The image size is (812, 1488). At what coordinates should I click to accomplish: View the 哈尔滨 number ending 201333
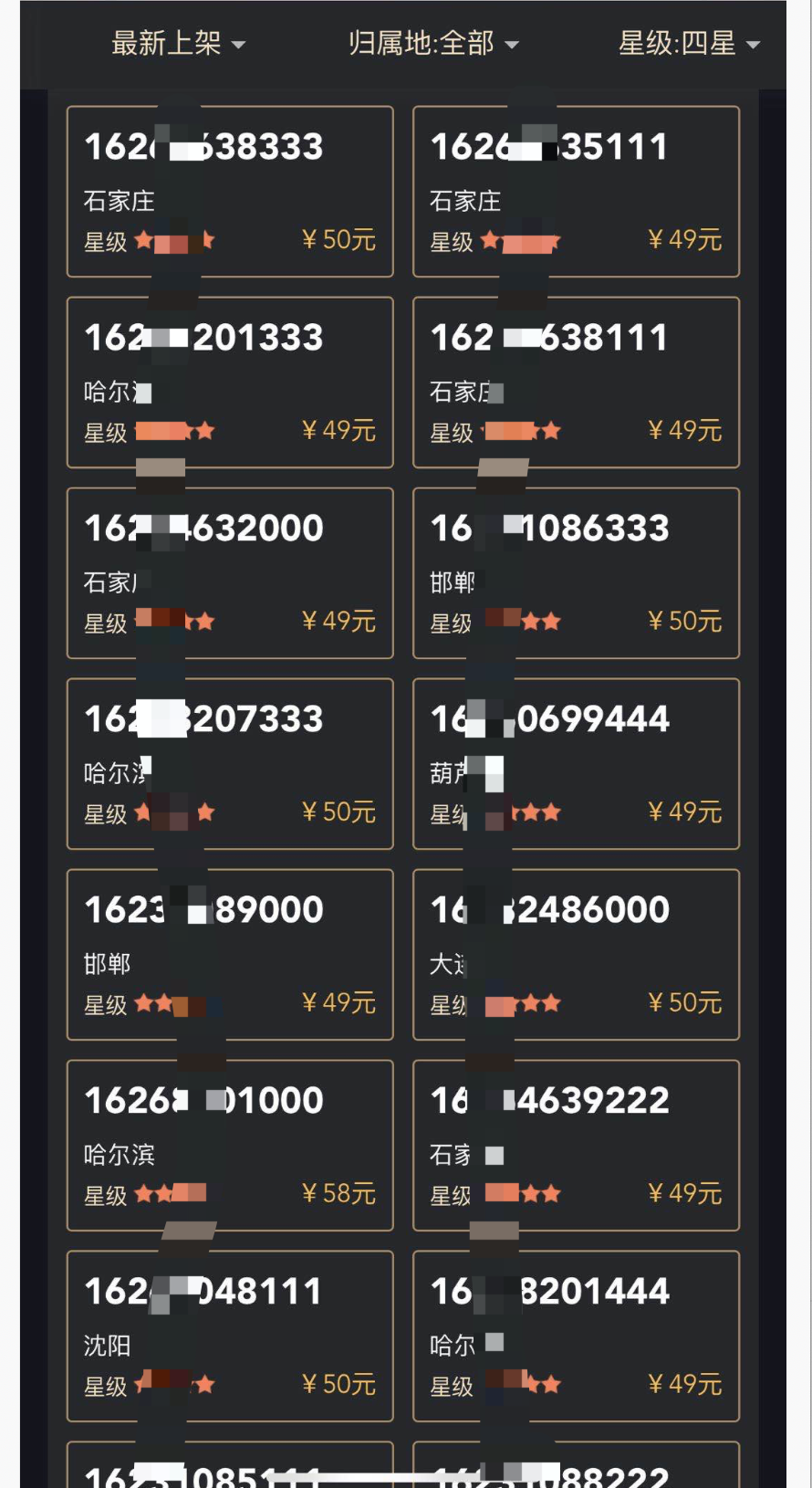click(x=230, y=382)
